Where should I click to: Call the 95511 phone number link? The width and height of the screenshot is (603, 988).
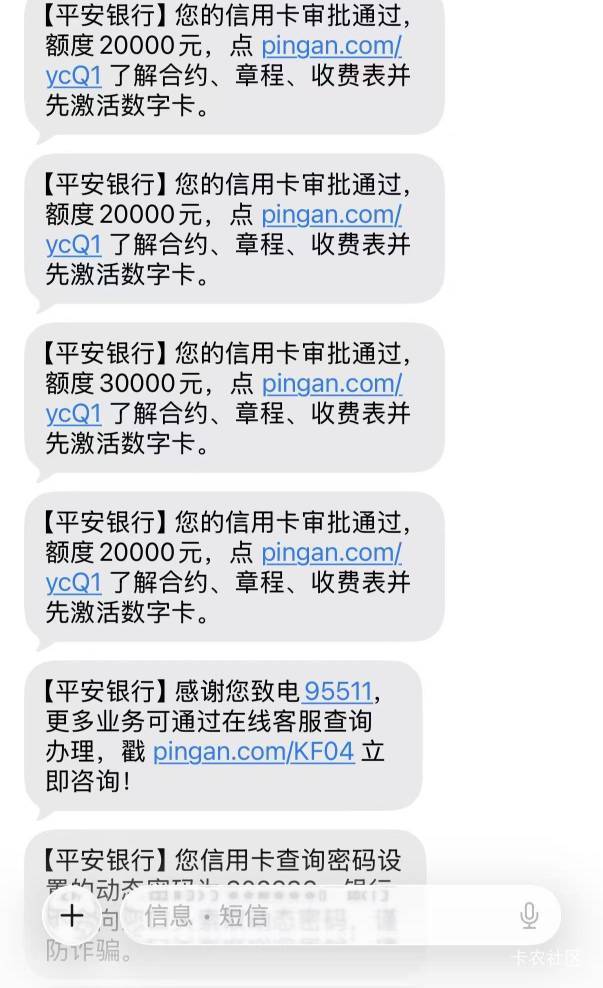(x=338, y=692)
